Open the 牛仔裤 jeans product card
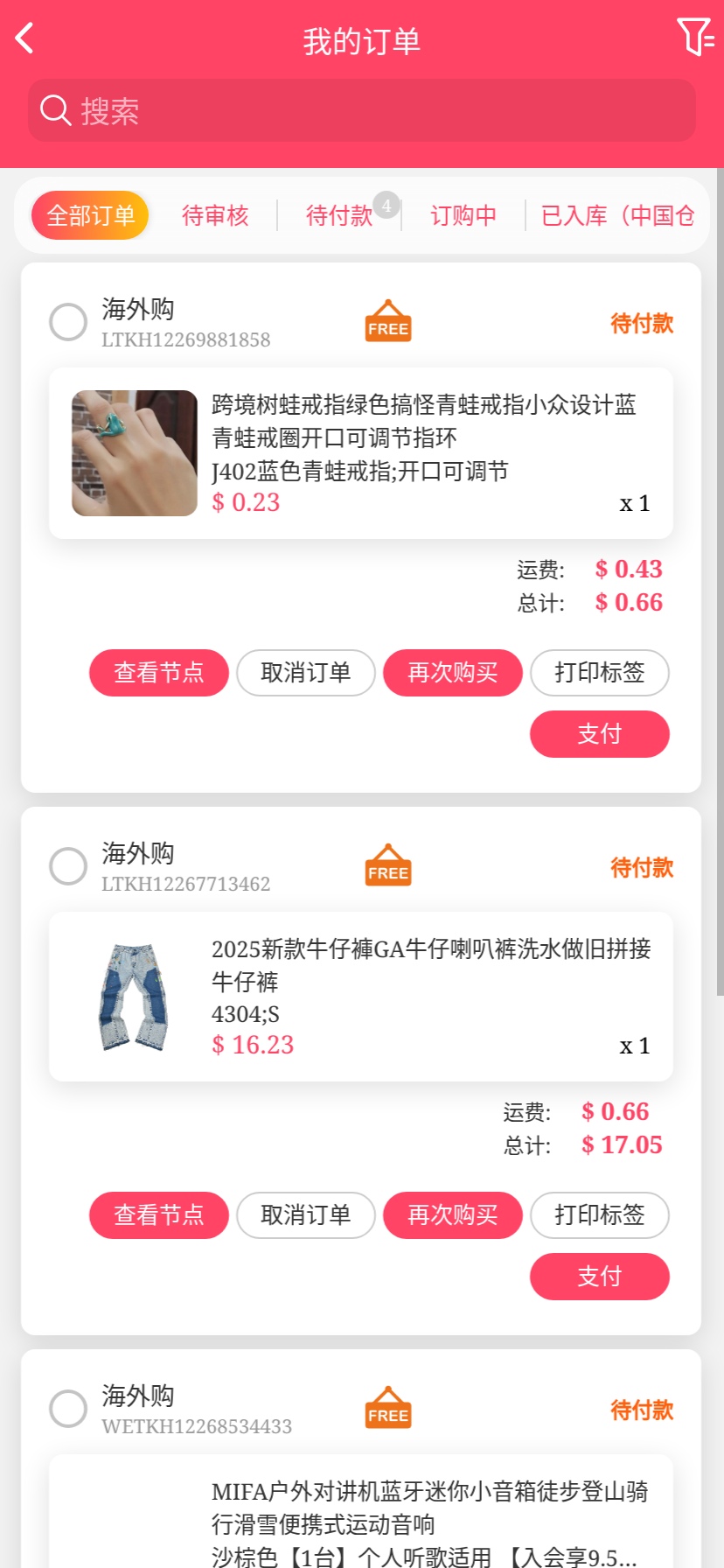 pos(360,997)
